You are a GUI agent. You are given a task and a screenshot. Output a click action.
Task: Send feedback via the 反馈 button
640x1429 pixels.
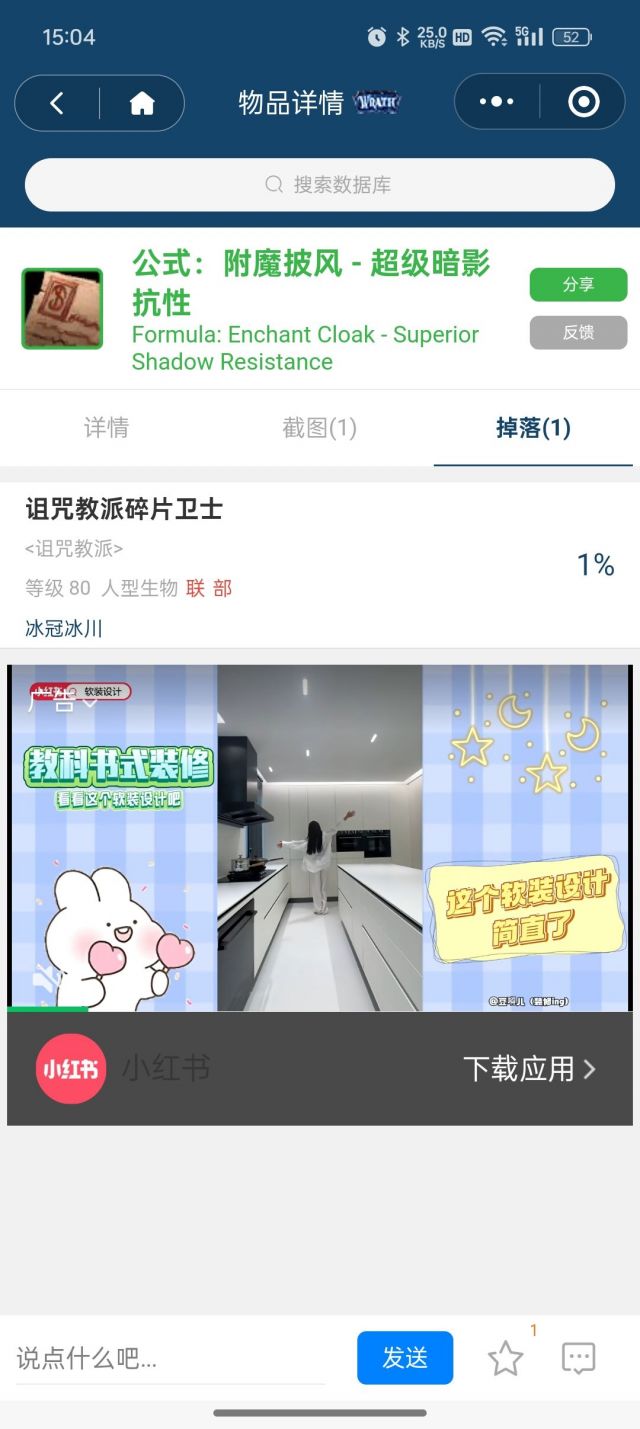(578, 332)
